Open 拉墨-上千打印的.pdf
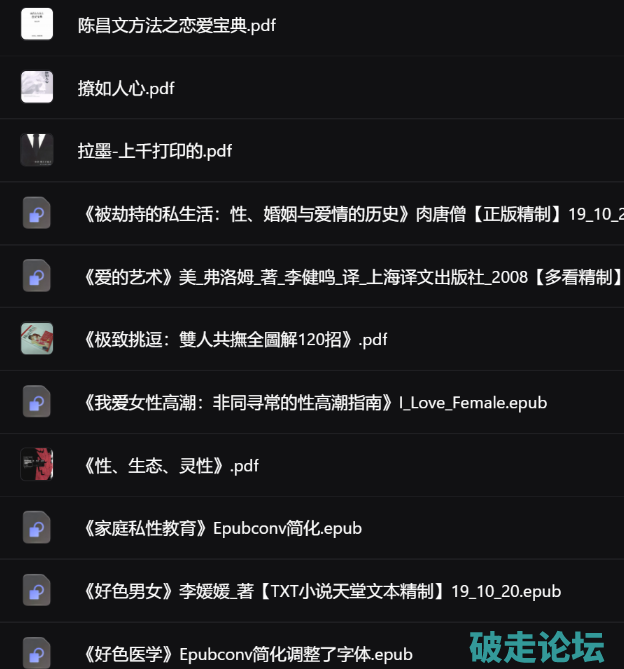 tap(155, 151)
